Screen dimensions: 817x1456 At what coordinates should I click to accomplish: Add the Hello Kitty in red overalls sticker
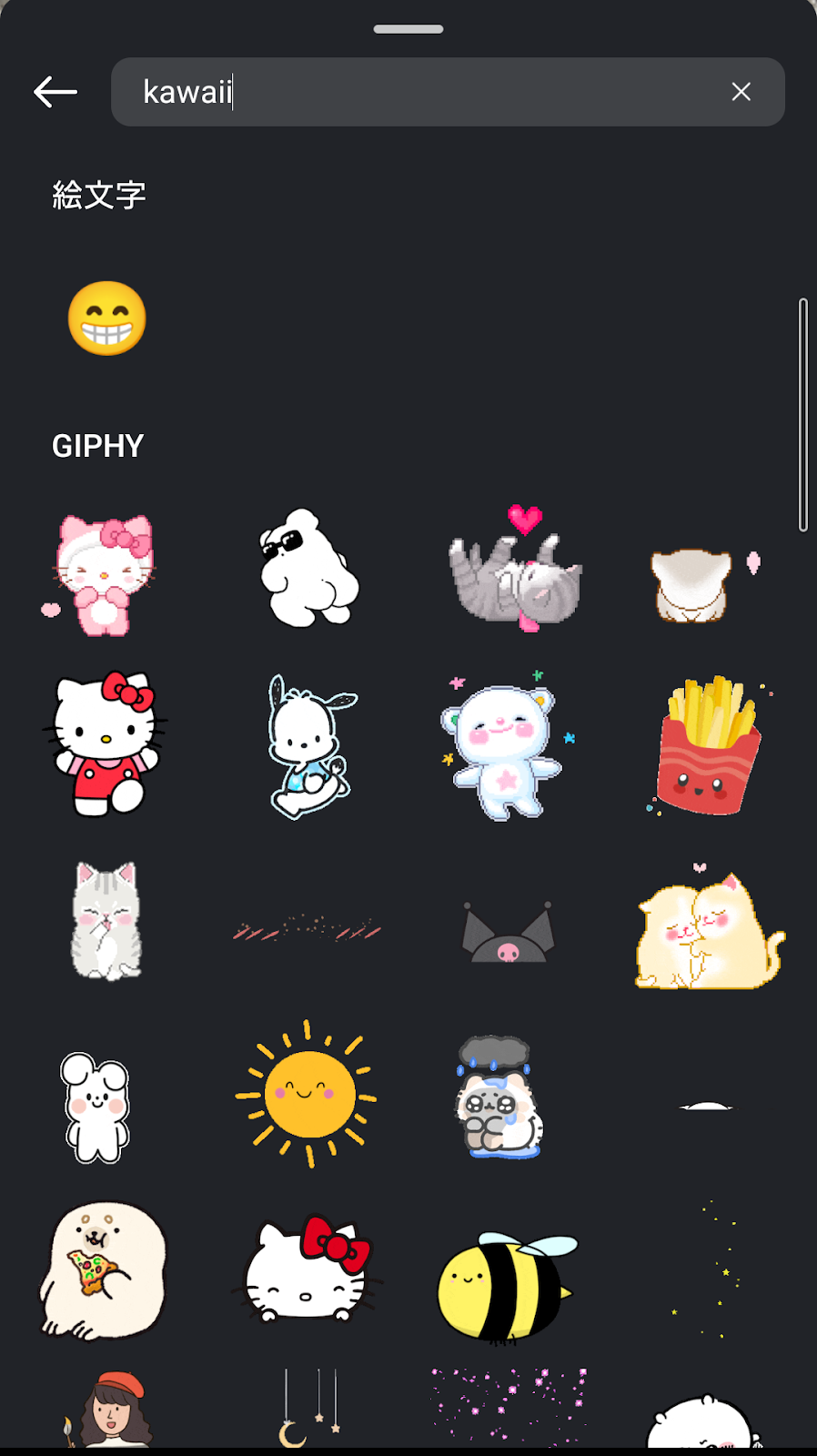106,744
